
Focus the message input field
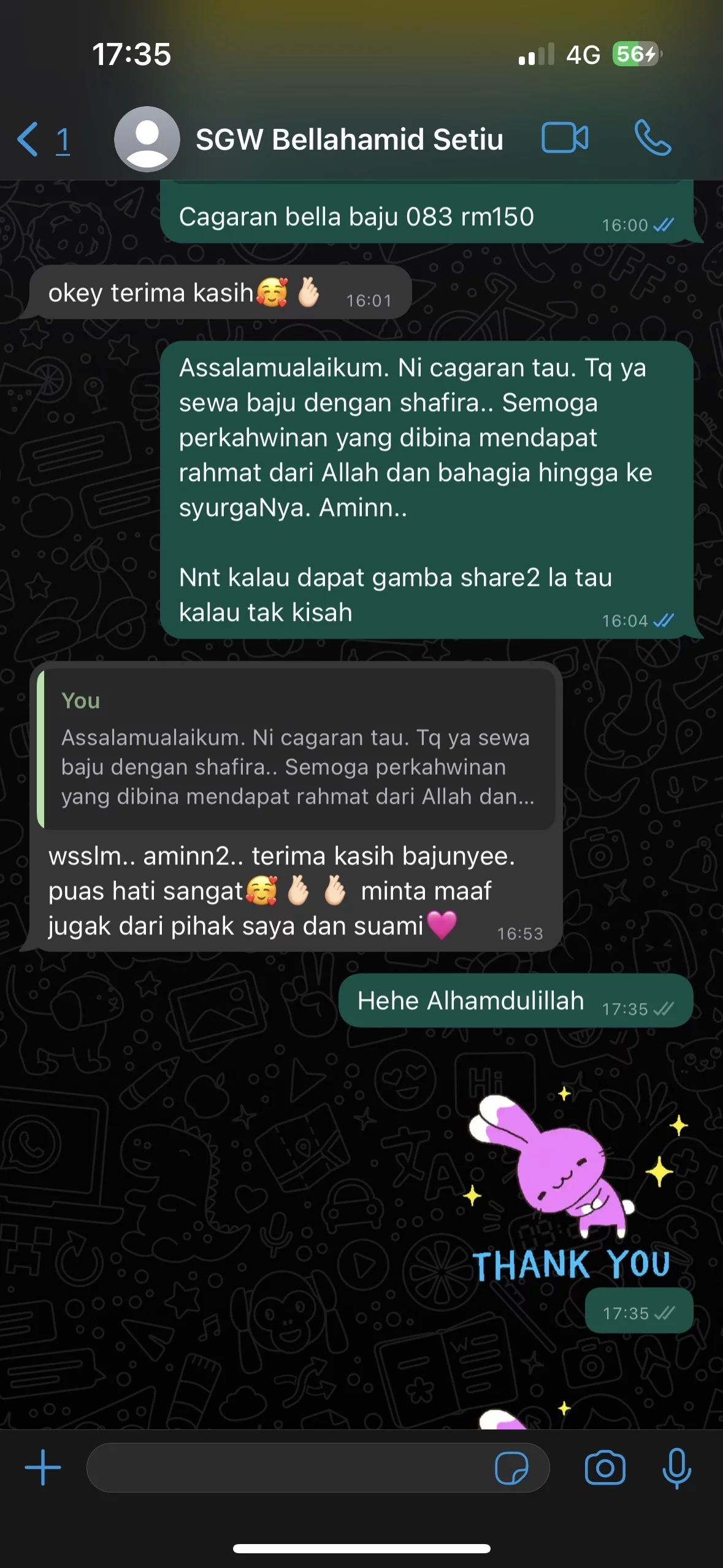pos(288,1468)
